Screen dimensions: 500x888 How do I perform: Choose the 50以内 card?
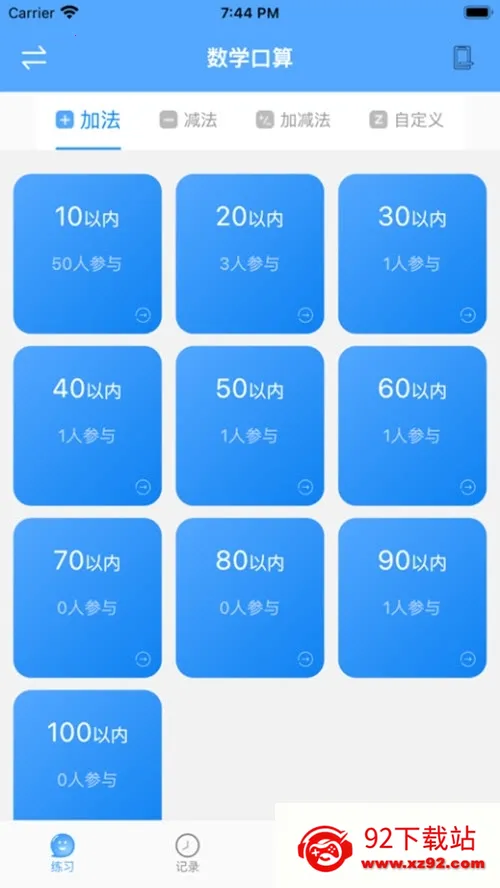[250, 426]
